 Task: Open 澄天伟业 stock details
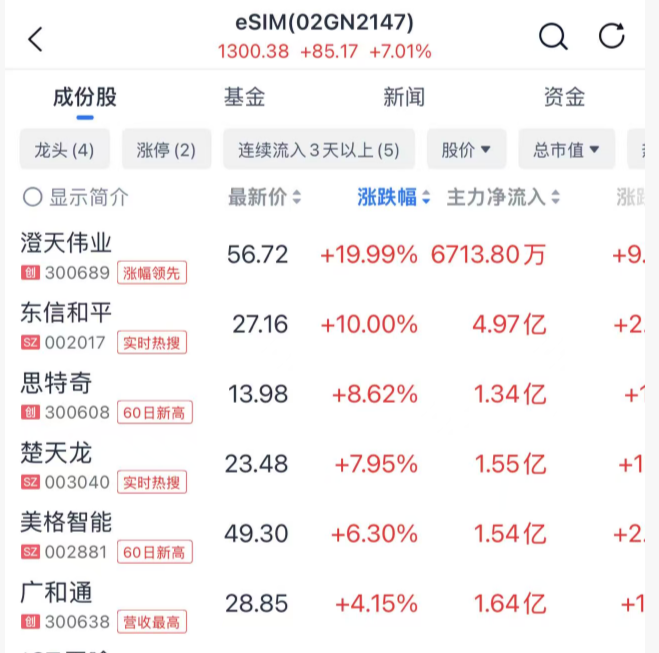[x=66, y=243]
